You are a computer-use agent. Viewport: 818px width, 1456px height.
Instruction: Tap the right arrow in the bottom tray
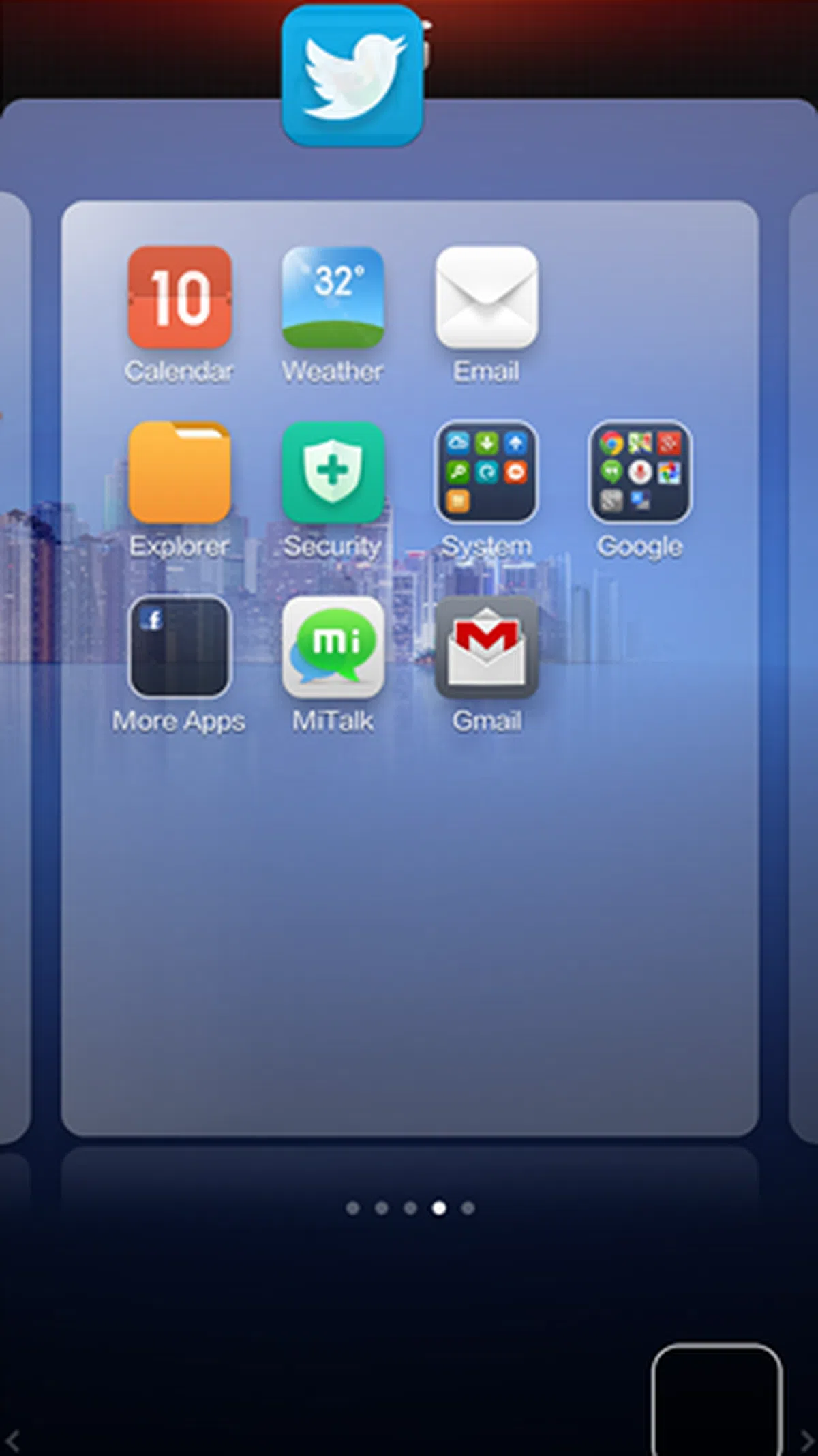(807, 1440)
